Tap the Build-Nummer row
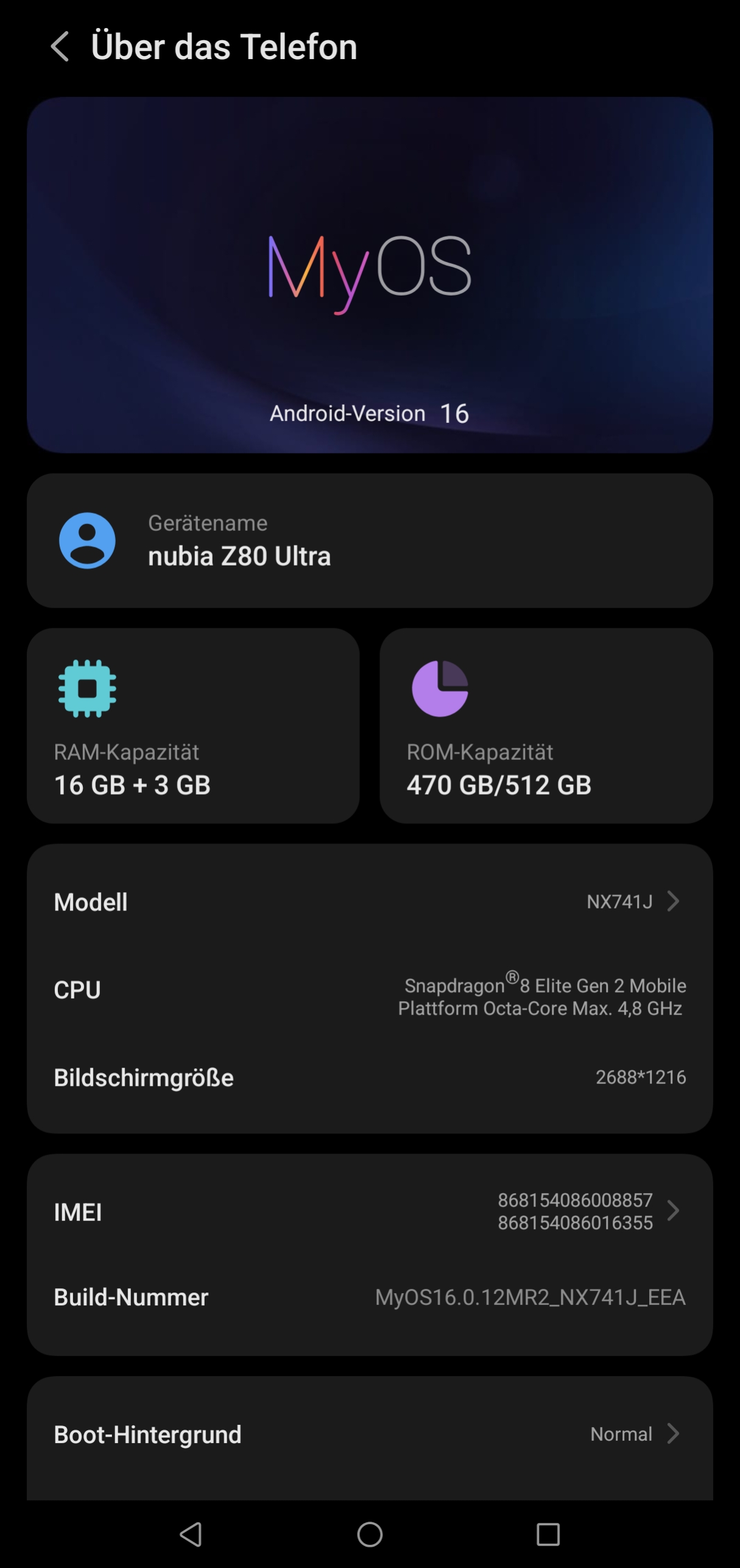 (369, 1297)
